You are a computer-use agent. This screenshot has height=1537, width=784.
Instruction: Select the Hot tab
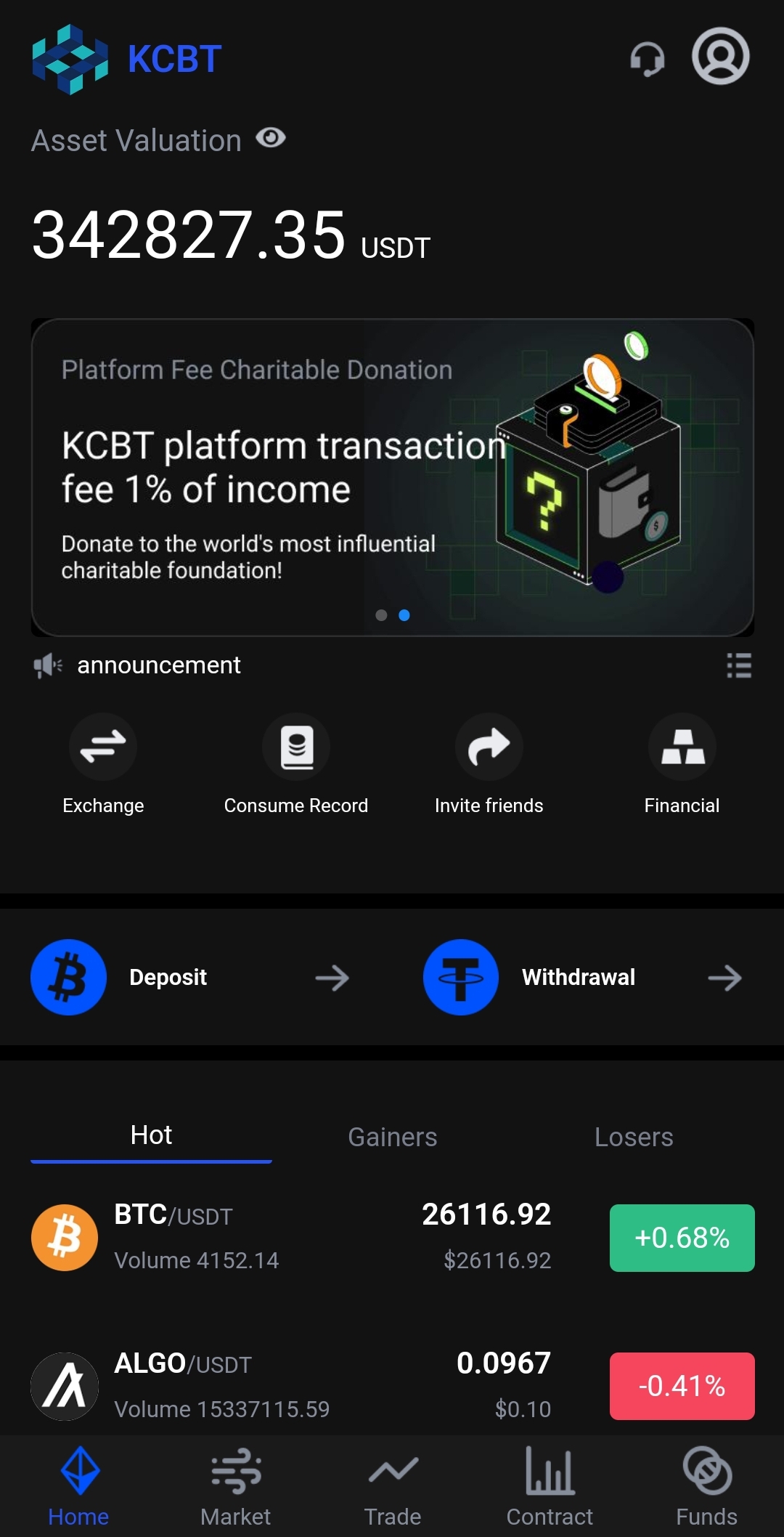tap(151, 1135)
